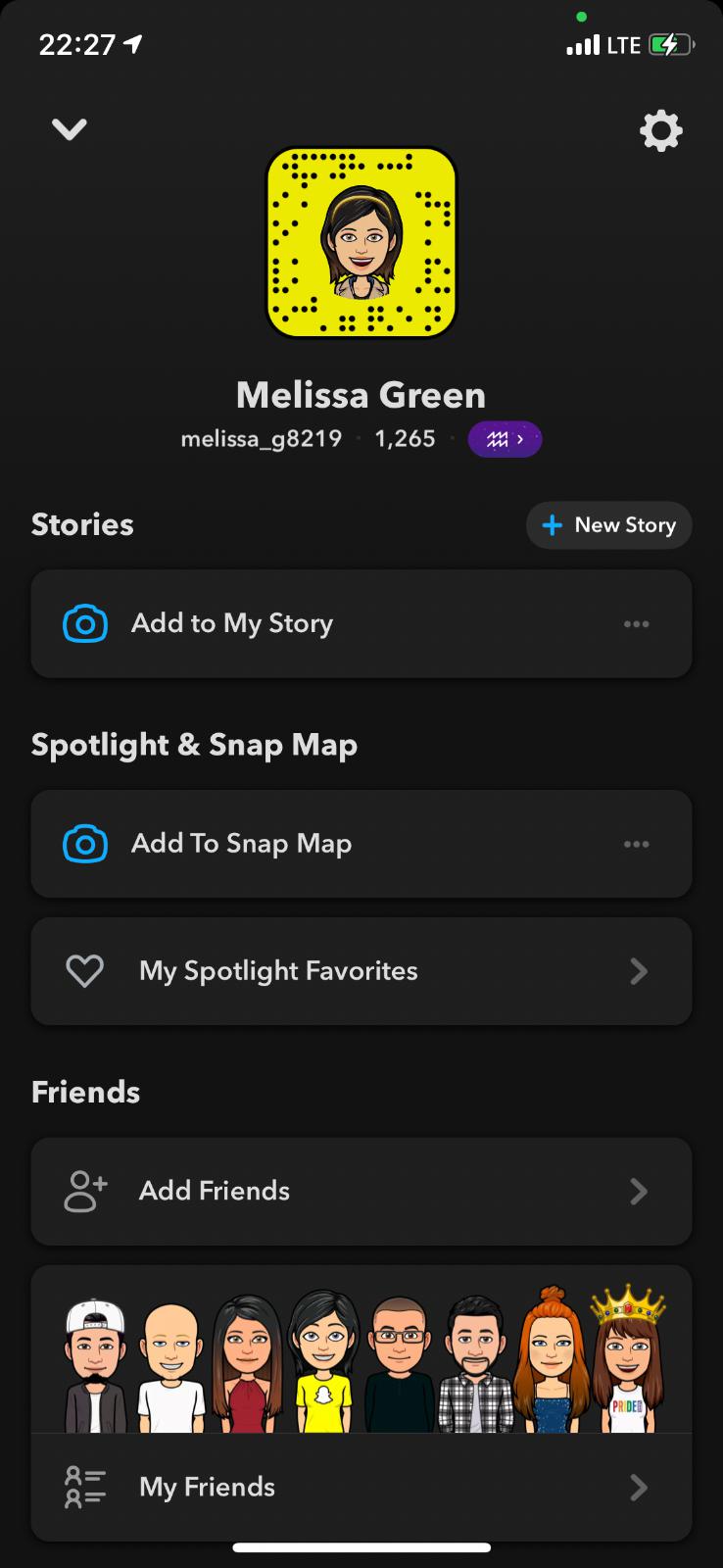The image size is (723, 1568).
Task: Tap the purple zodiac sign badge
Action: tap(505, 440)
